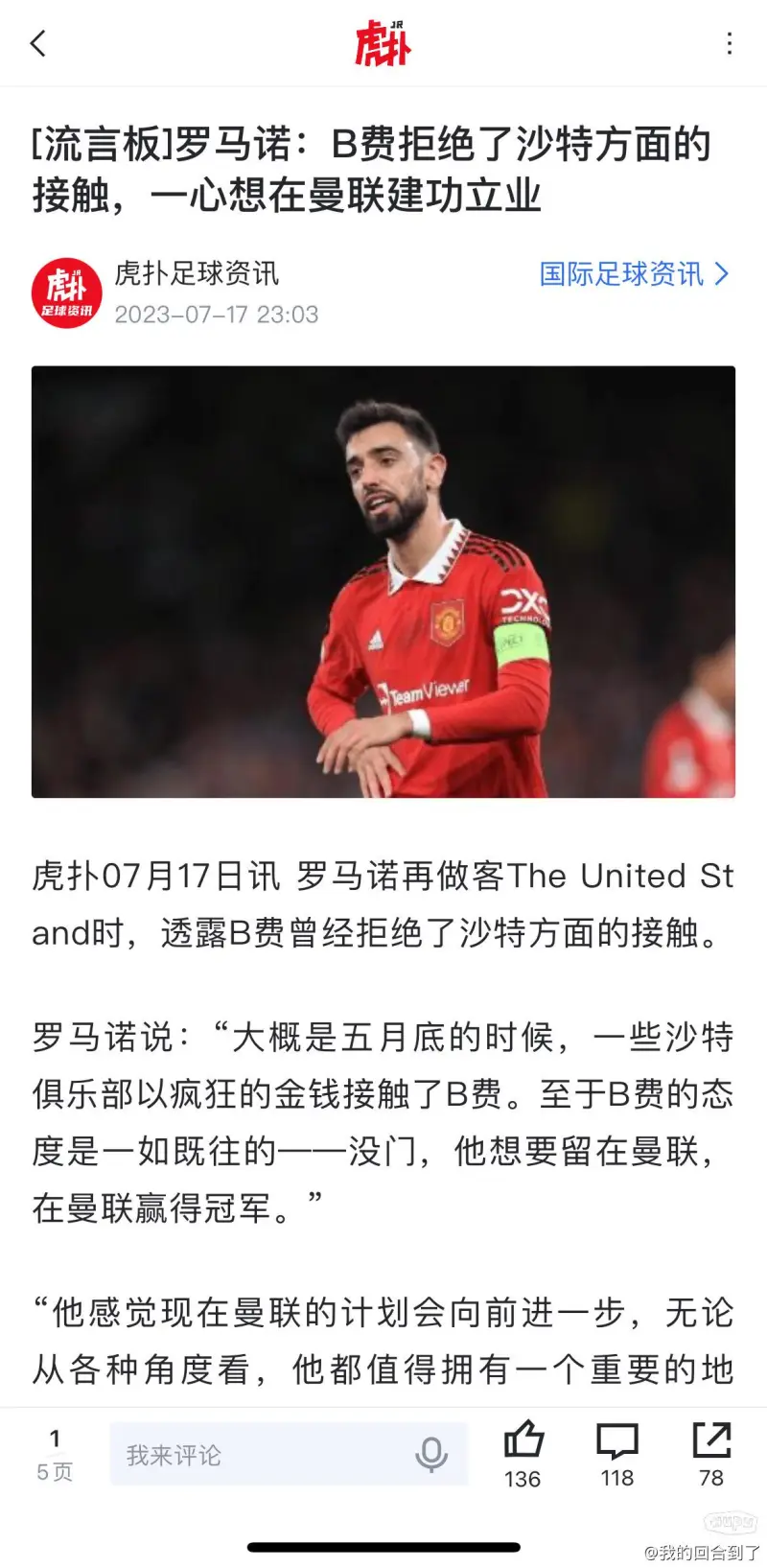Share this article
Image resolution: width=767 pixels, height=1568 pixels.
(711, 1441)
